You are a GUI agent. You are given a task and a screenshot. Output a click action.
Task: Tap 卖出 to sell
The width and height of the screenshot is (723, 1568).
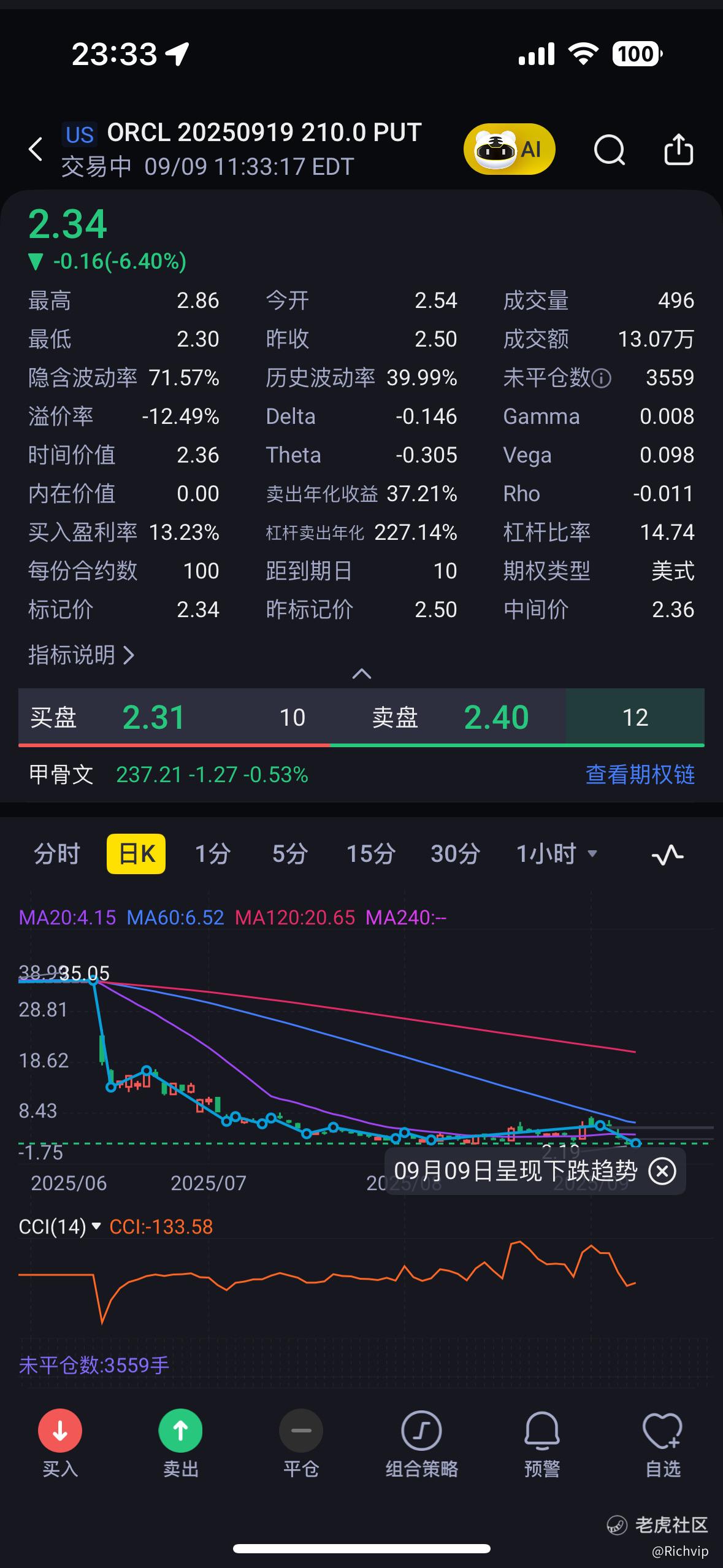point(180,1444)
